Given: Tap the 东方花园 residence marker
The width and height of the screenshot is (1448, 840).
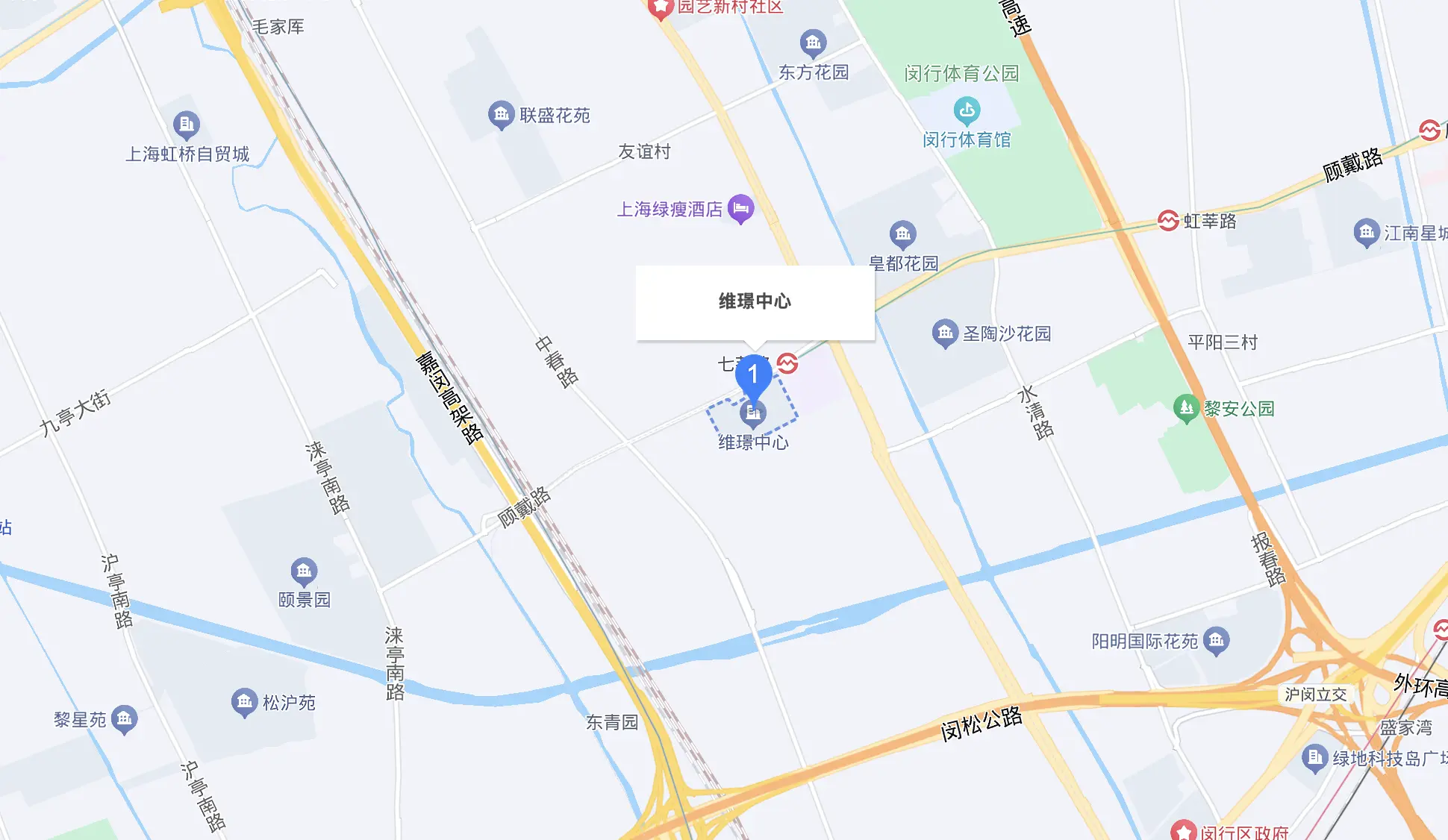Looking at the screenshot, I should [x=813, y=43].
